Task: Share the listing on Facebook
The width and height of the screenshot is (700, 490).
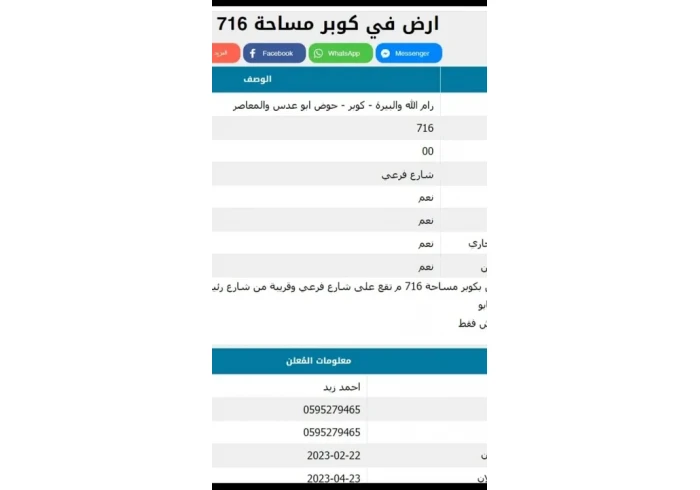Action: tap(273, 53)
